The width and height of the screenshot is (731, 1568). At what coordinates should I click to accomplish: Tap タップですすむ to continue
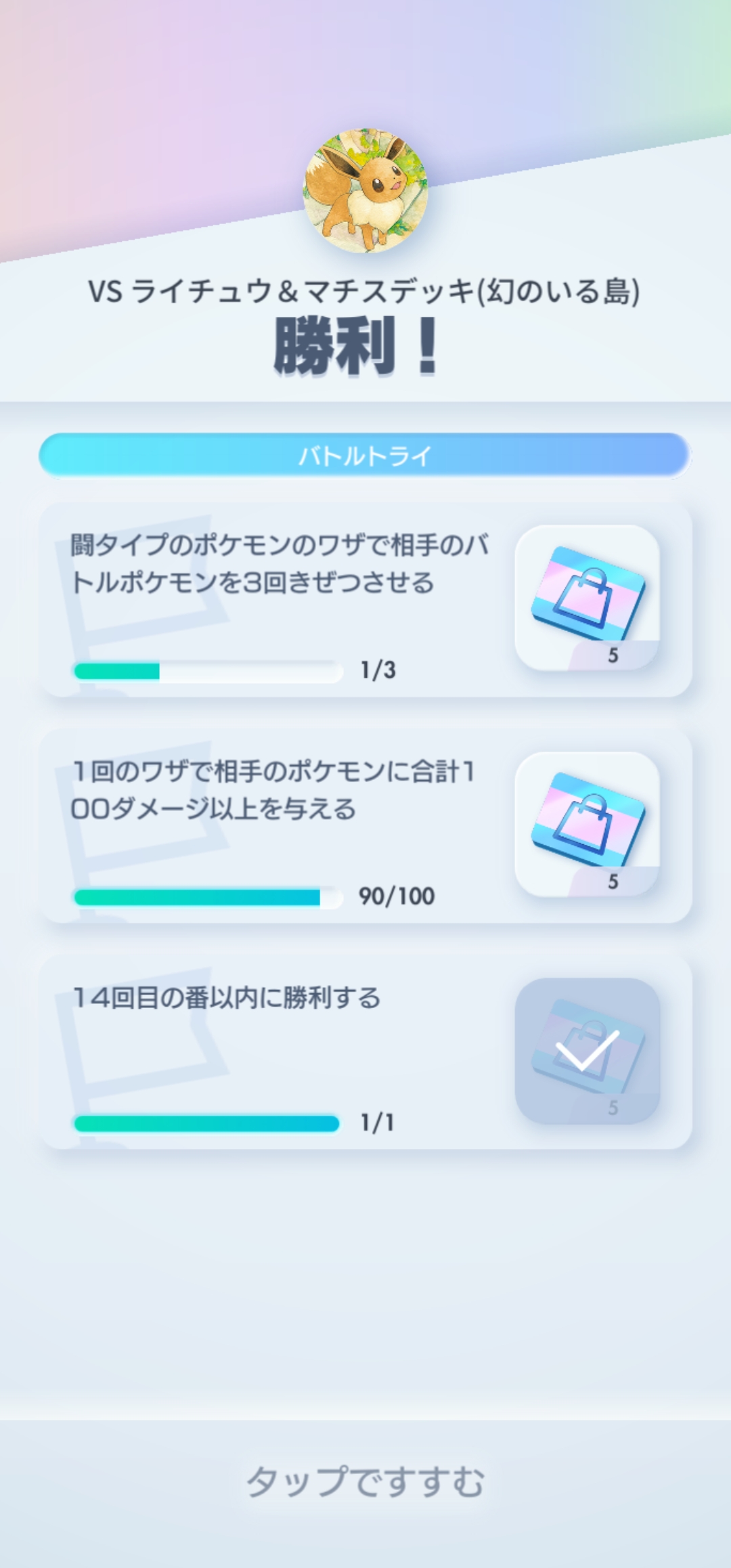pyautogui.click(x=365, y=1481)
